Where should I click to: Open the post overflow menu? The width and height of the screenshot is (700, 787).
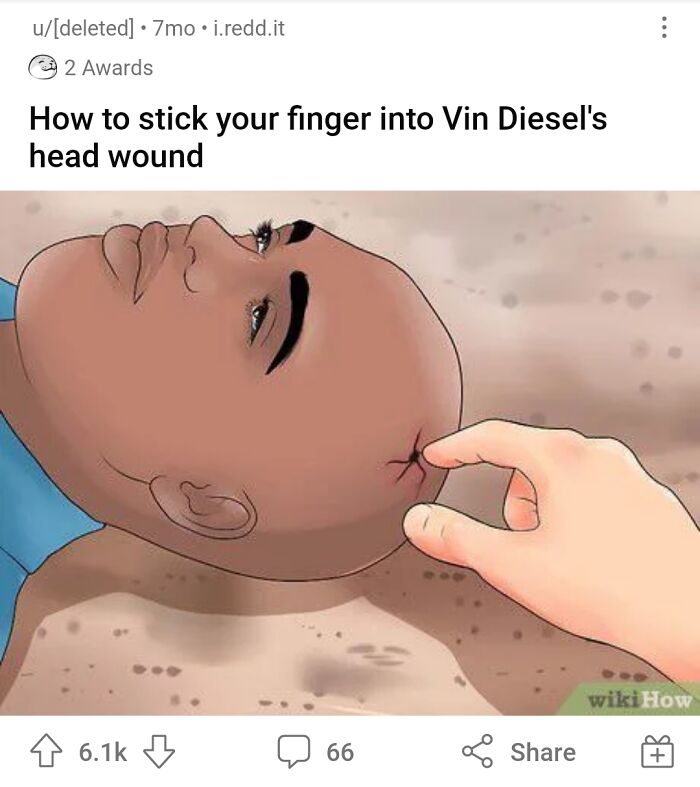(664, 28)
